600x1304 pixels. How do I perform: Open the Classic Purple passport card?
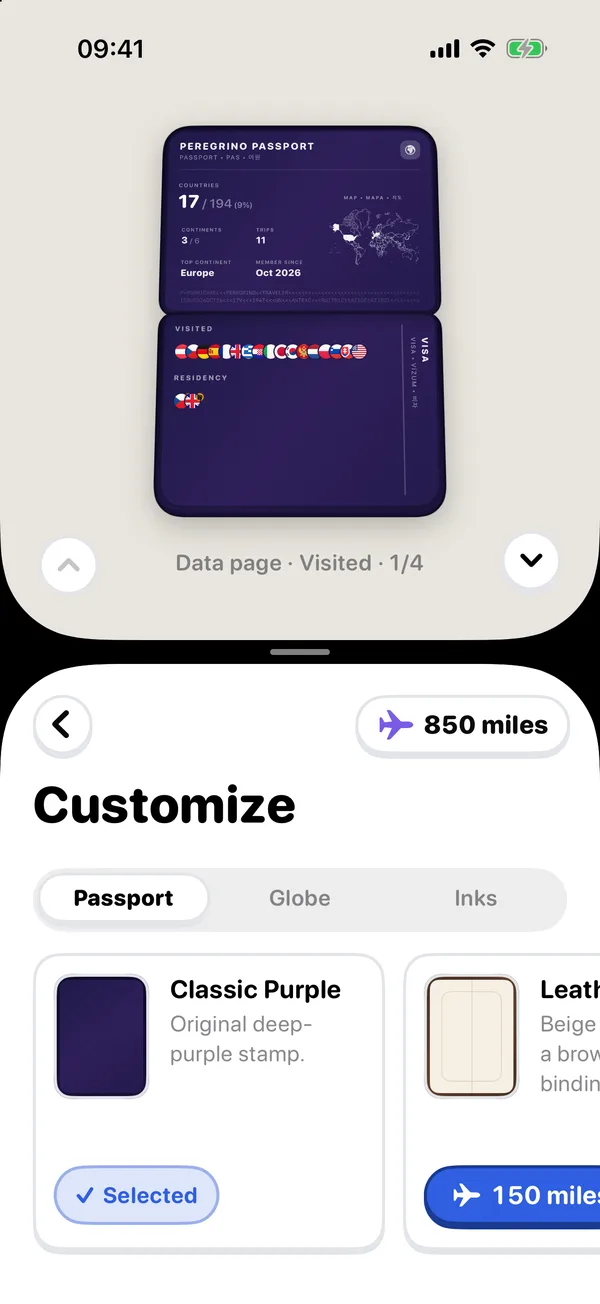[x=209, y=1102]
